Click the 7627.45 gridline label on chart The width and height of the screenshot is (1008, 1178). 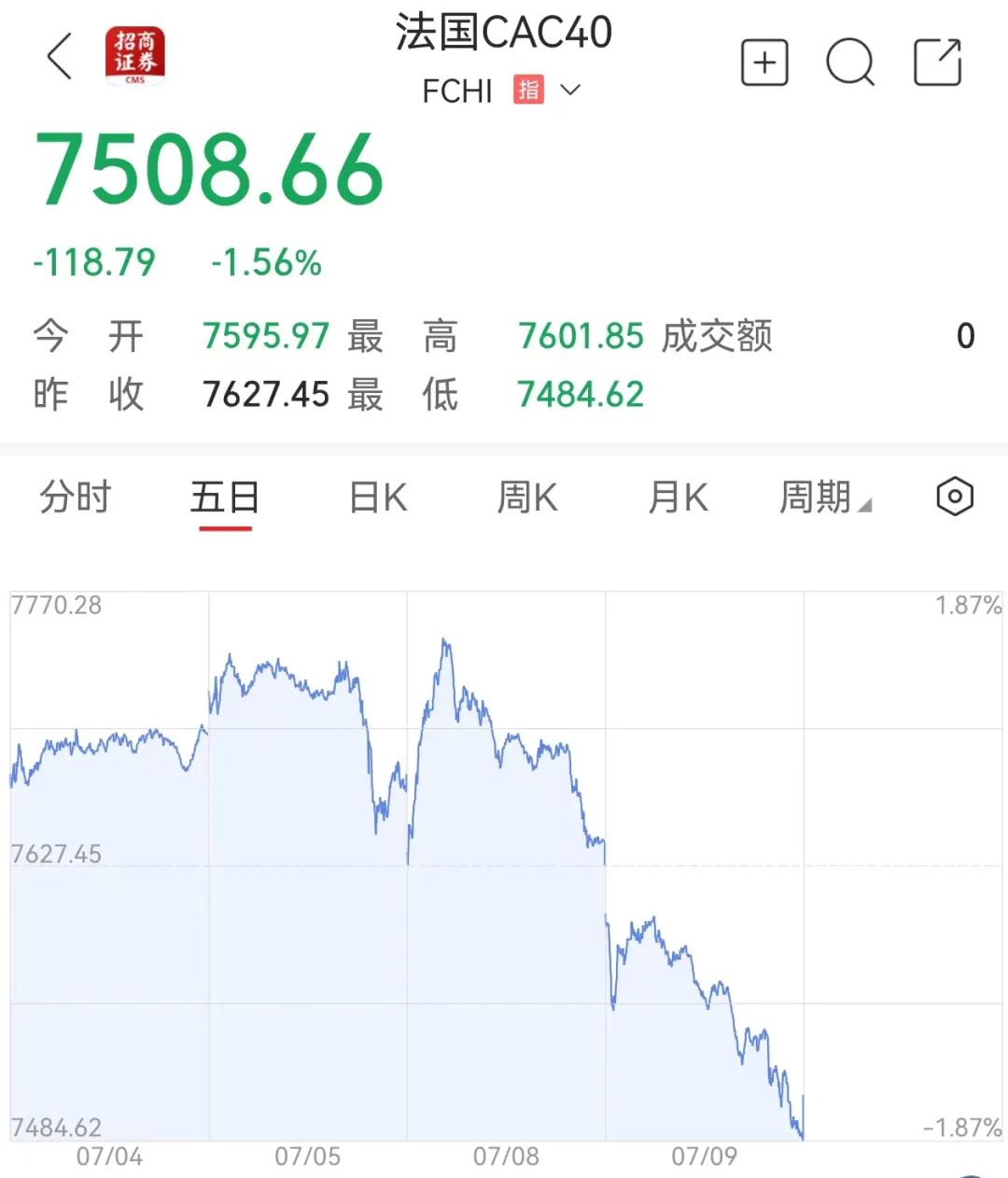(58, 852)
